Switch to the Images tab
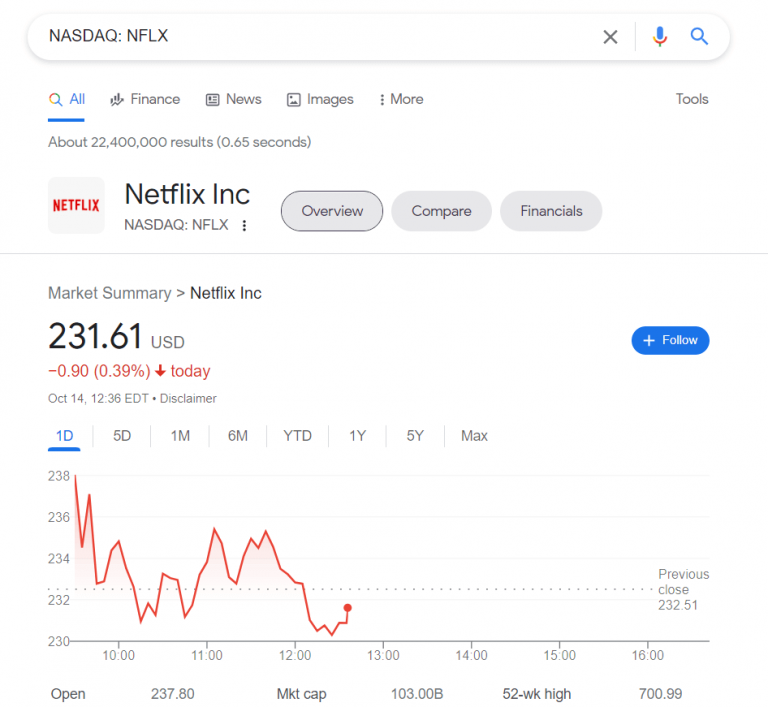768x707 pixels. pyautogui.click(x=320, y=99)
